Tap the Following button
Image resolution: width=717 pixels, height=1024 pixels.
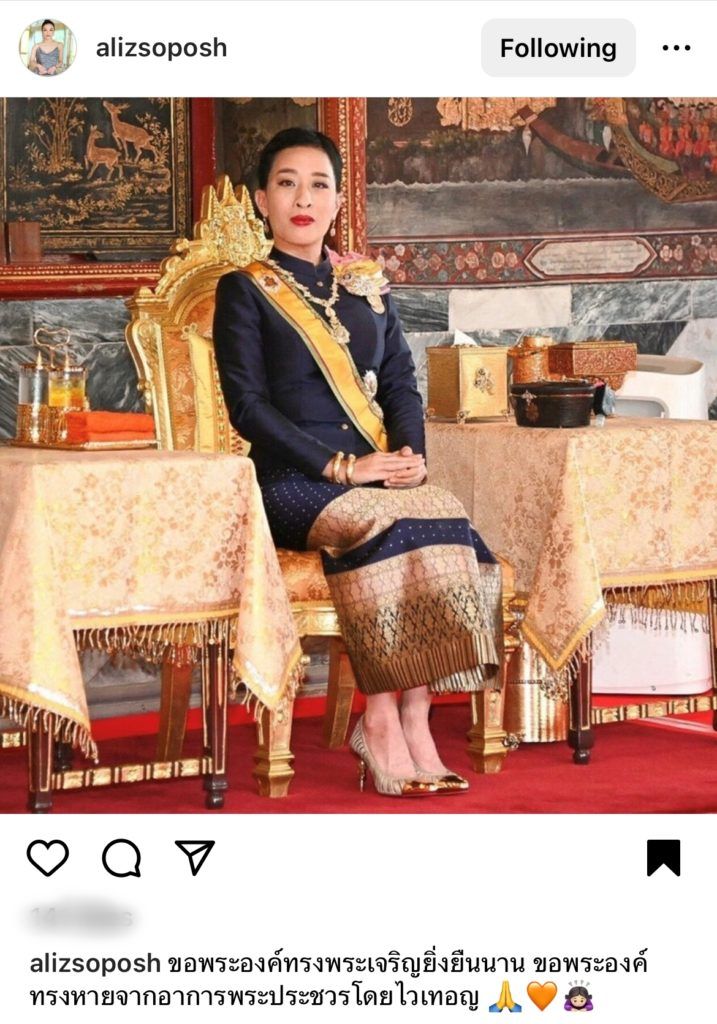pos(558,48)
